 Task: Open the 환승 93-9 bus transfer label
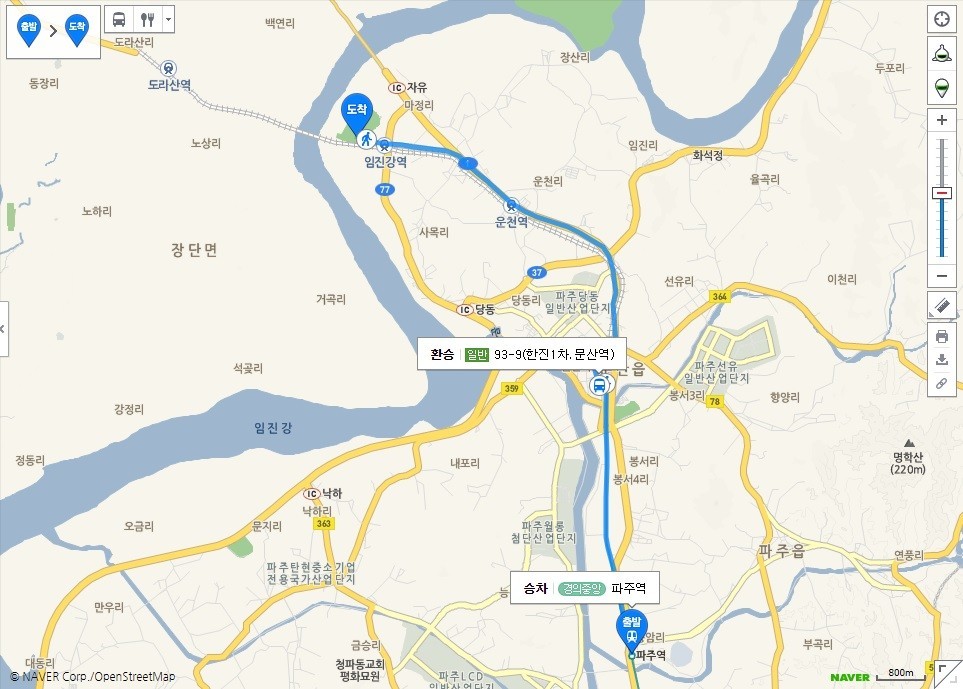521,354
